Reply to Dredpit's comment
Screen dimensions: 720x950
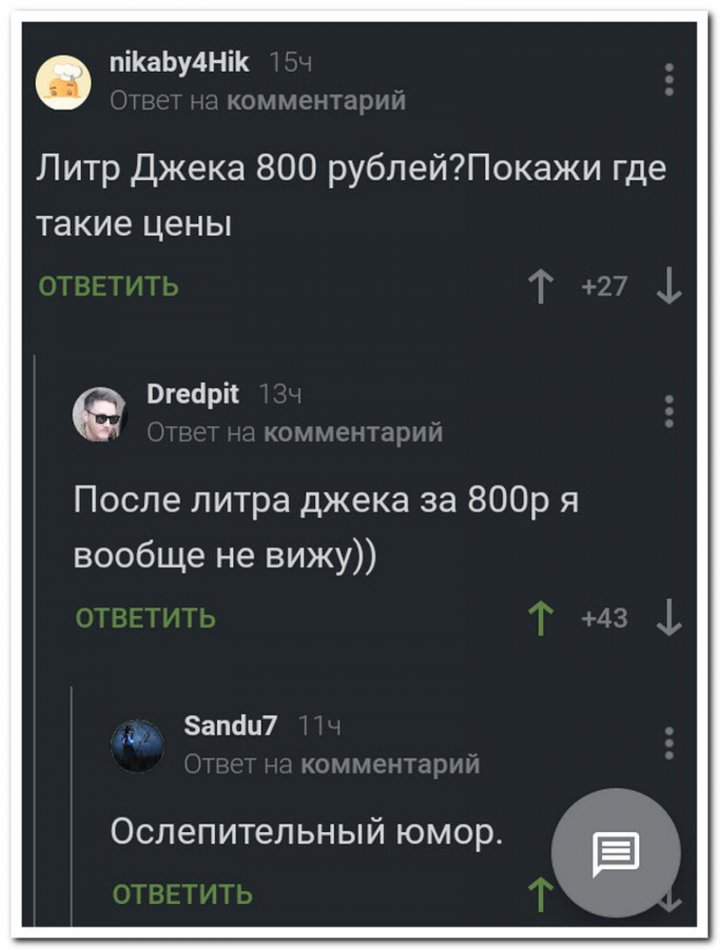pyautogui.click(x=146, y=618)
